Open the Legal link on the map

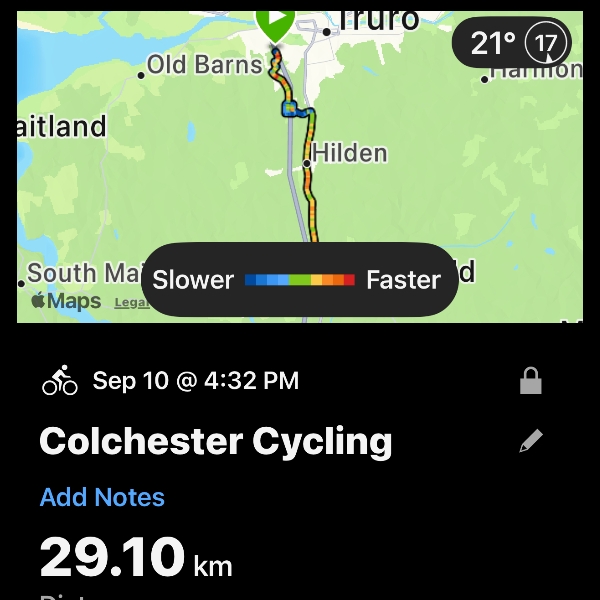(129, 302)
